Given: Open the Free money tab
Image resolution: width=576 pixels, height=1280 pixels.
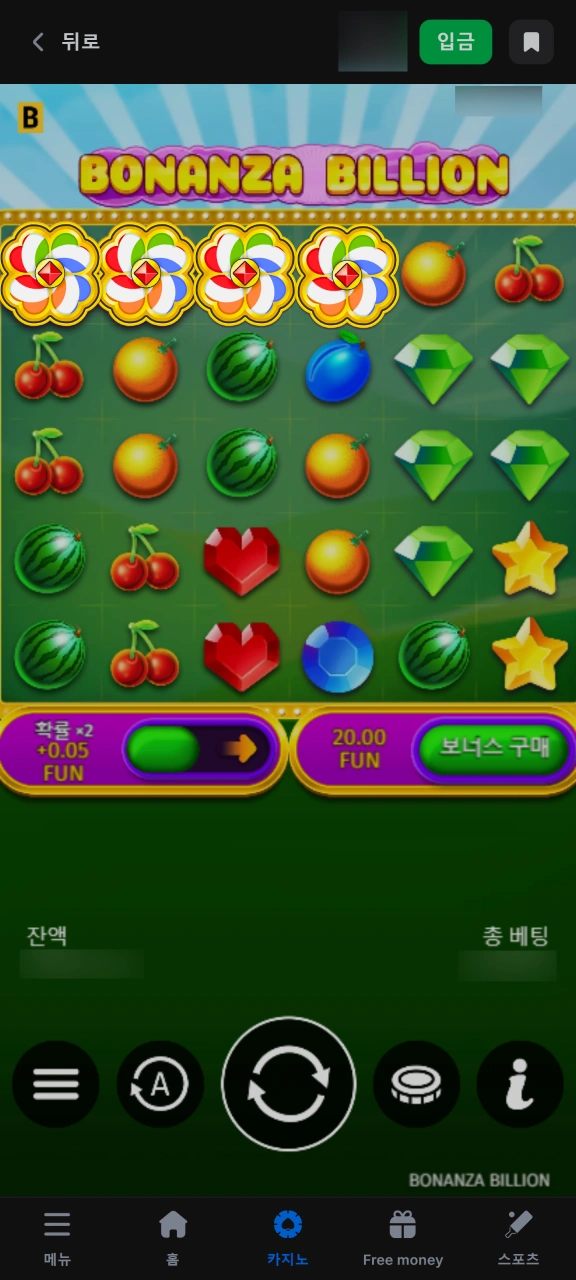Looking at the screenshot, I should click(403, 1238).
